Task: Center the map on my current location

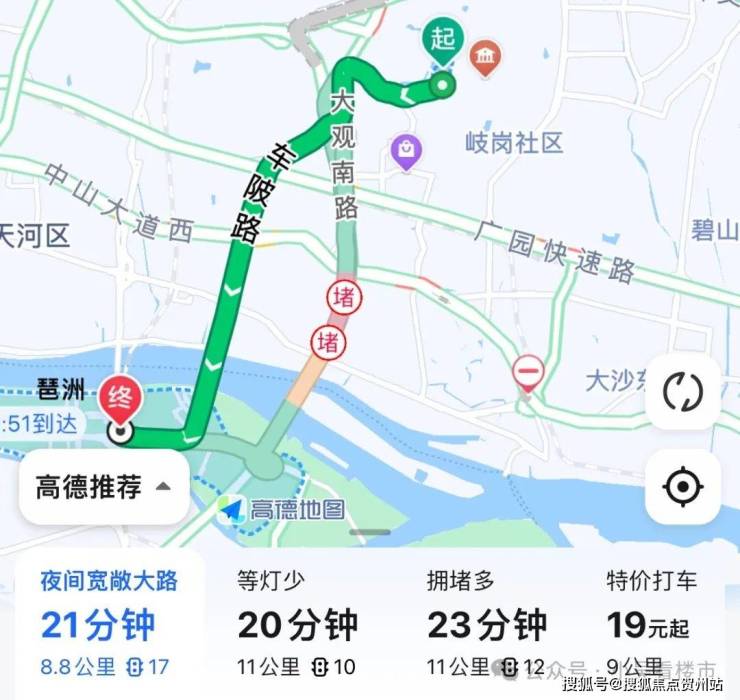Action: point(682,487)
